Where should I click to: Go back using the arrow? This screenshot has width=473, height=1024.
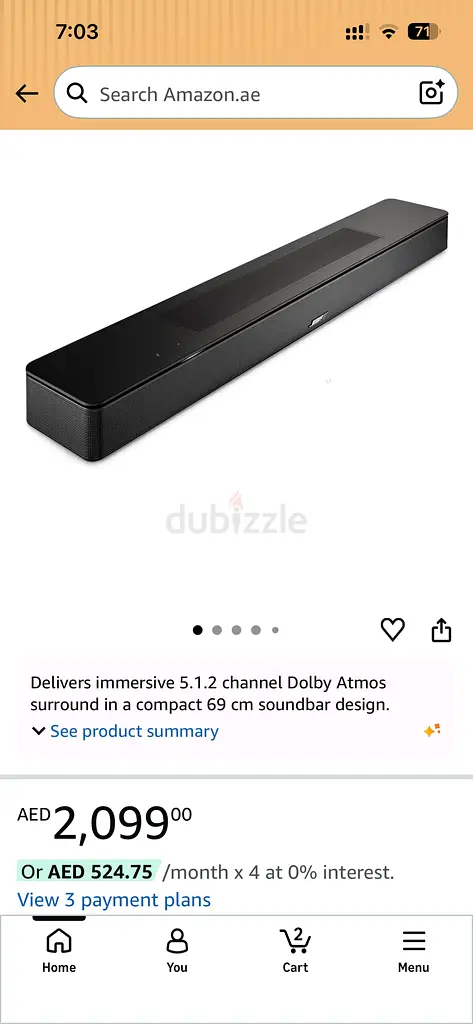27,94
